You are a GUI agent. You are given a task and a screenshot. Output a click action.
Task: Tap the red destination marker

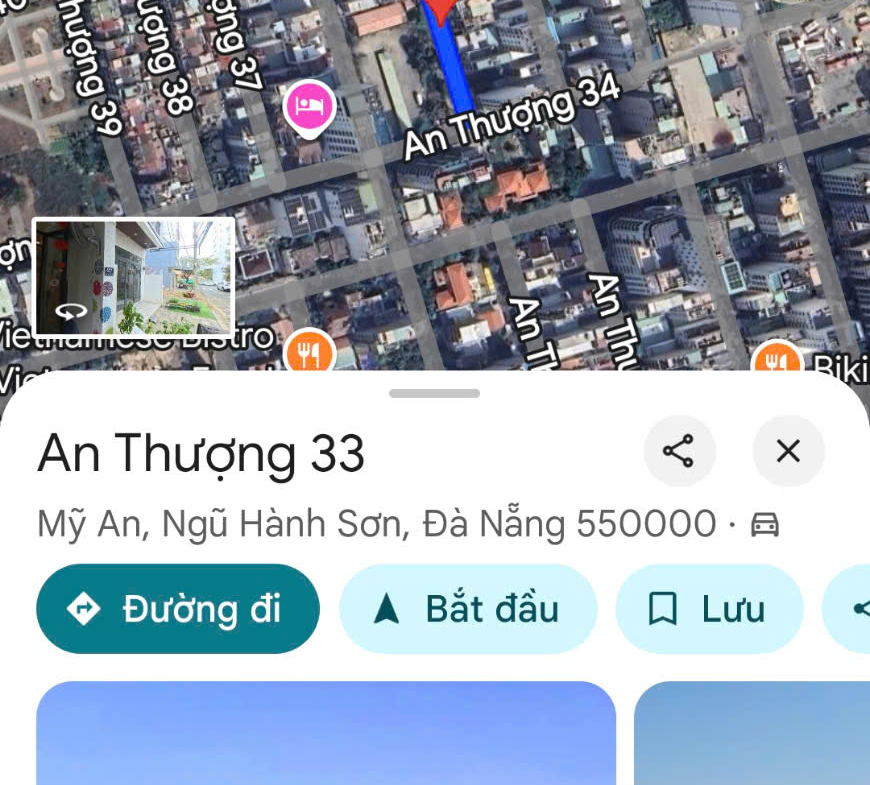click(438, 10)
